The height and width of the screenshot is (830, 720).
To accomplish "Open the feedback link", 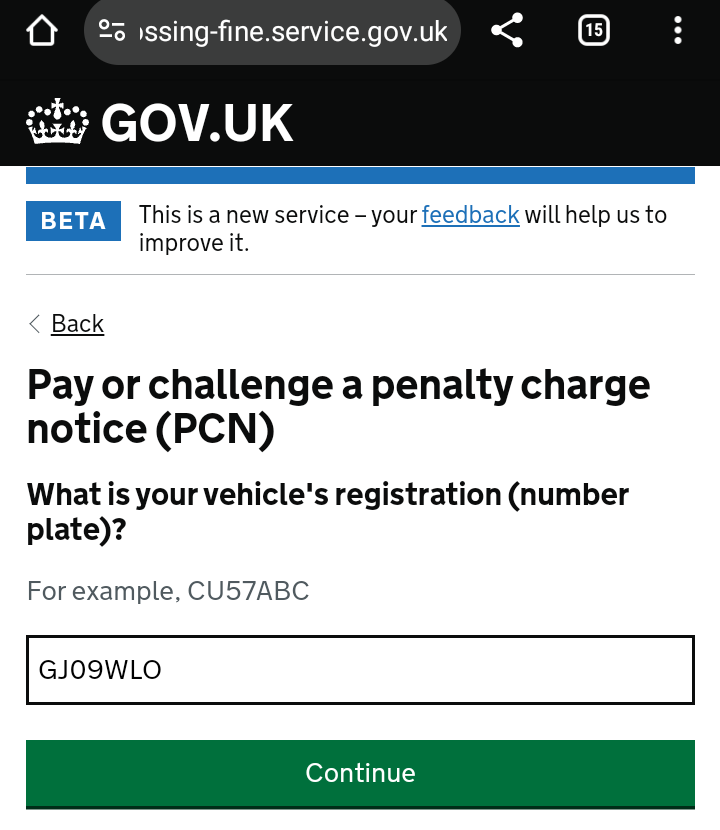I will [x=470, y=215].
